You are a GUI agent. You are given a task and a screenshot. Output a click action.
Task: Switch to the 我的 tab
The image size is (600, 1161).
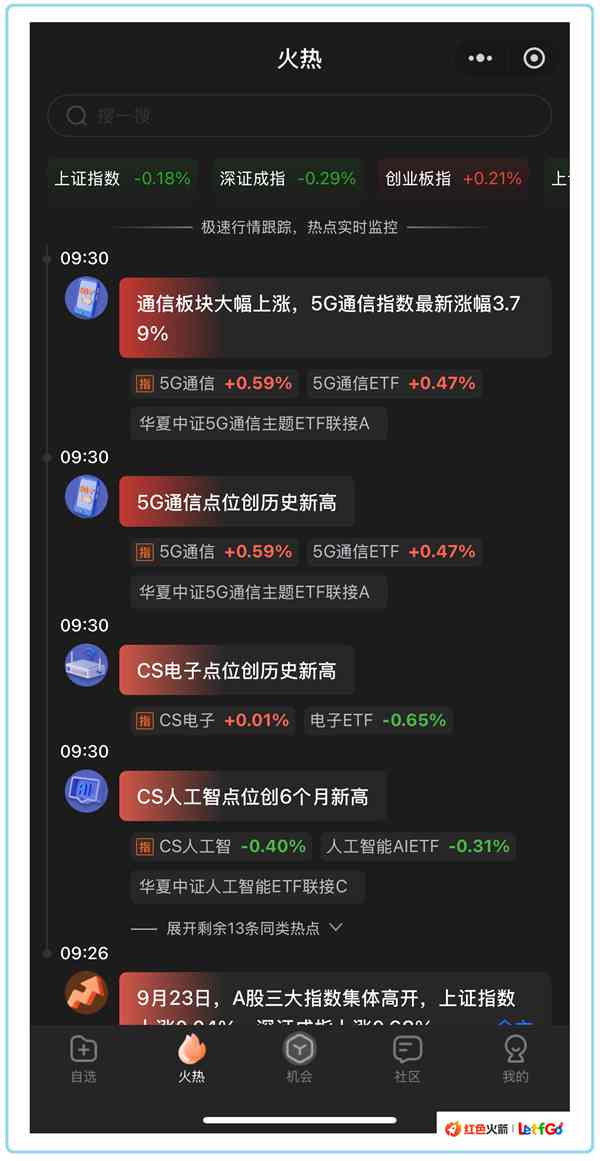click(516, 1059)
